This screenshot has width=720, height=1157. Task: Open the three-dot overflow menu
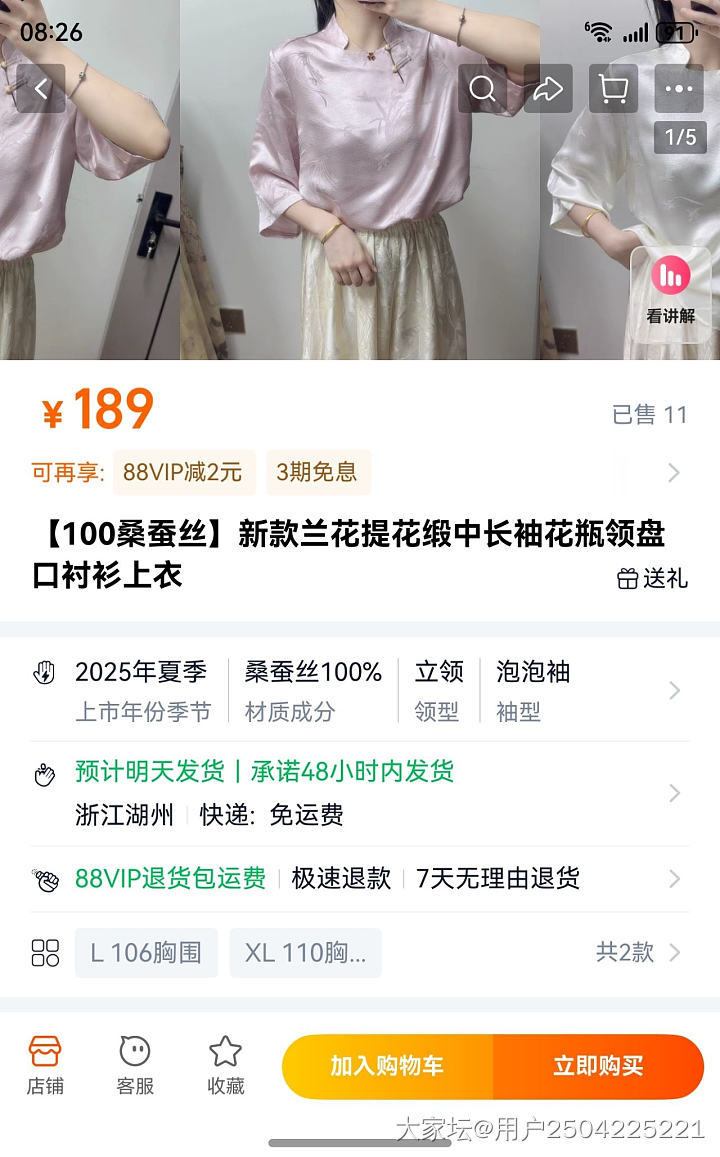[x=679, y=89]
